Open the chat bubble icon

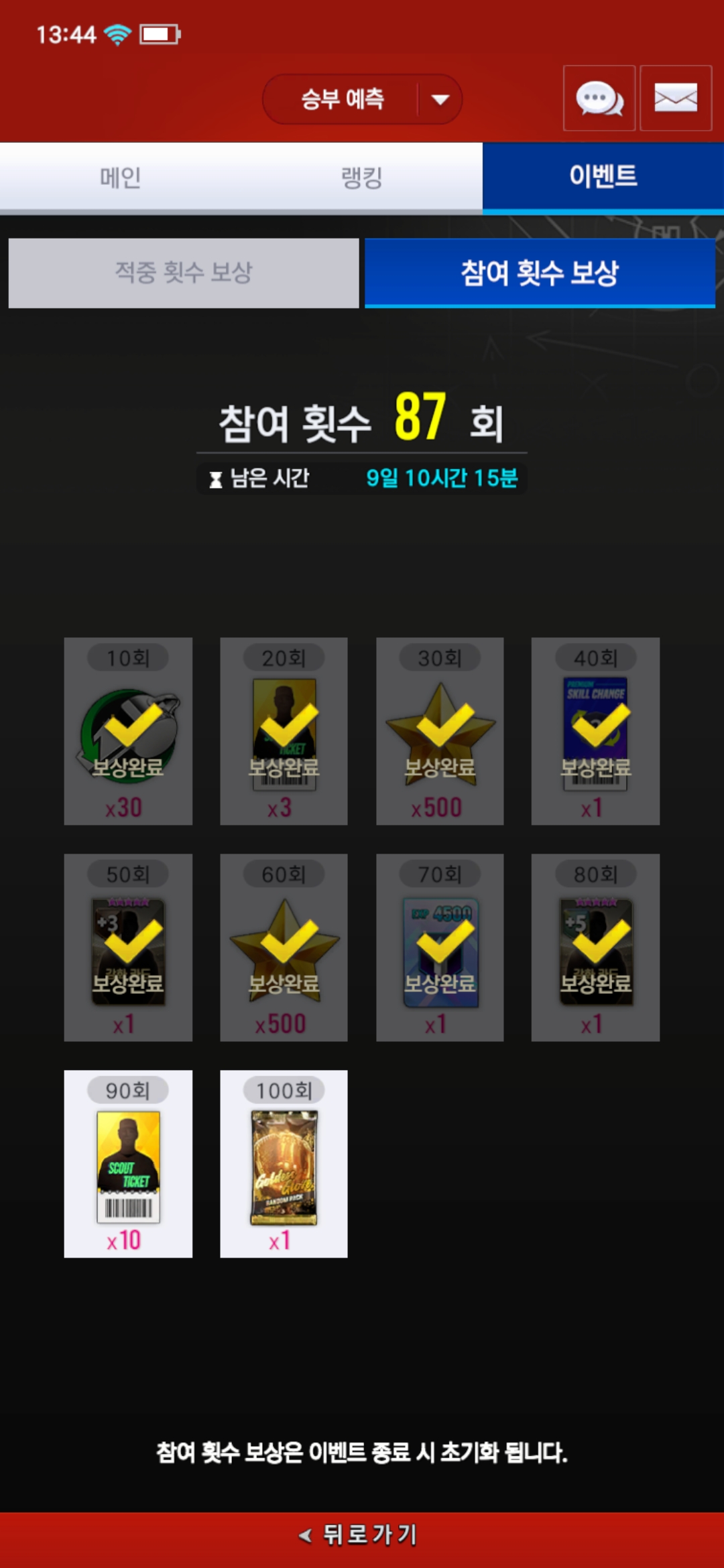599,98
